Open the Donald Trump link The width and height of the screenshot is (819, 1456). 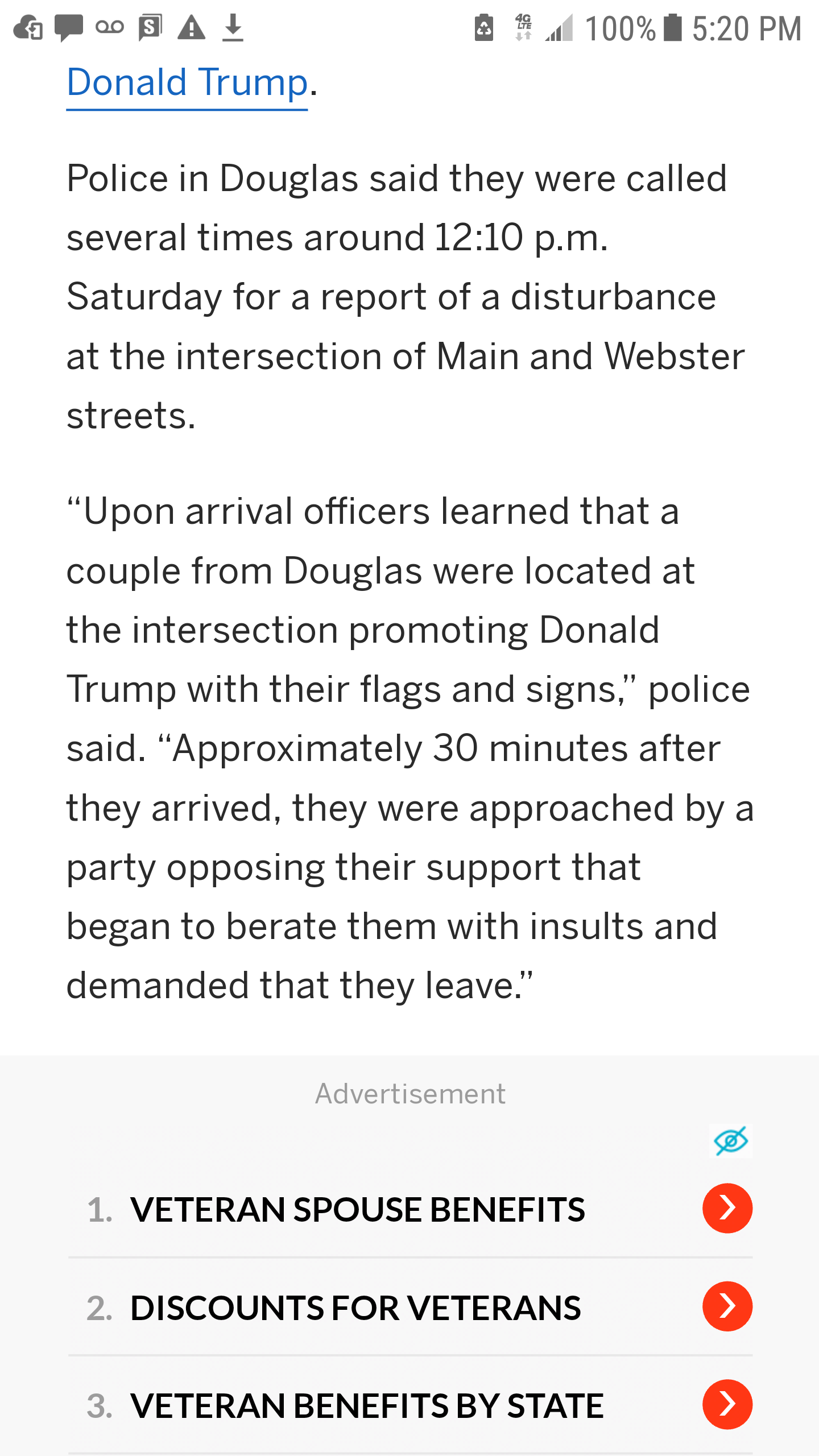pyautogui.click(x=187, y=82)
